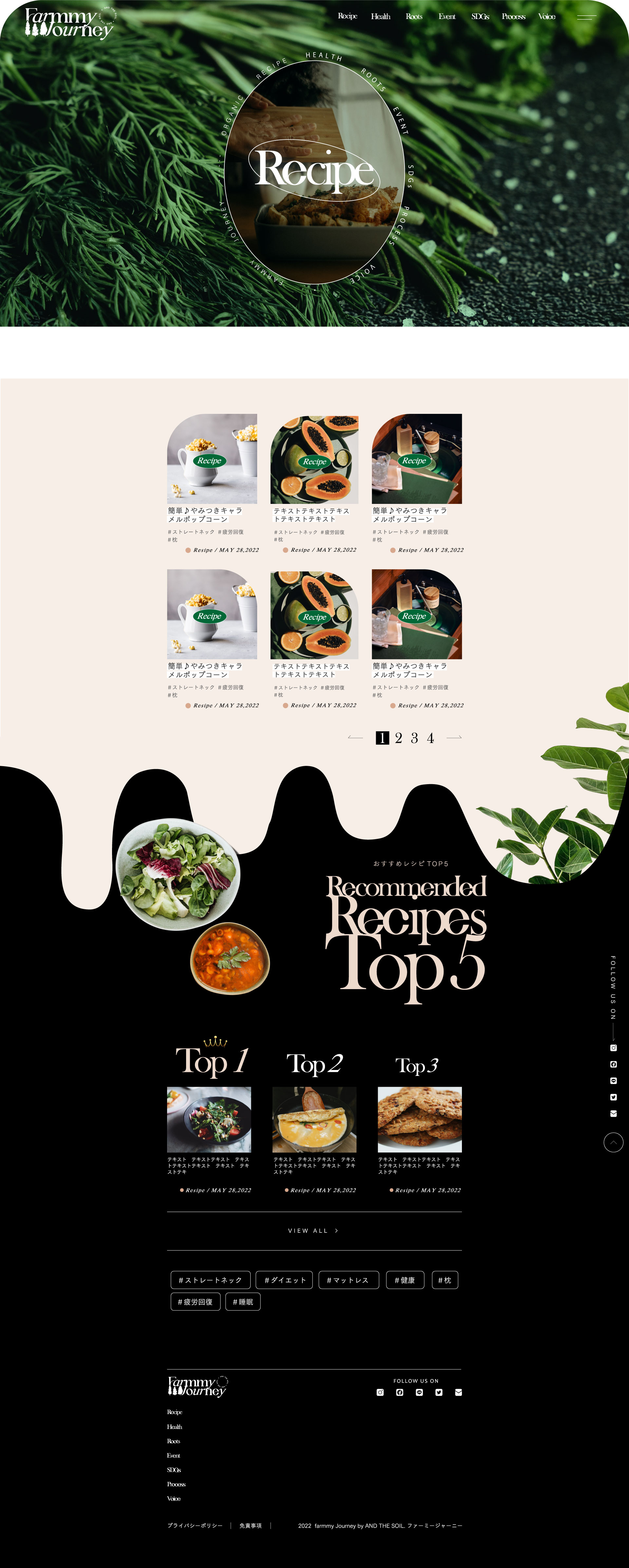Tap the circular back-to-top arrow button
Screen dimensions: 629x1568
click(613, 1143)
